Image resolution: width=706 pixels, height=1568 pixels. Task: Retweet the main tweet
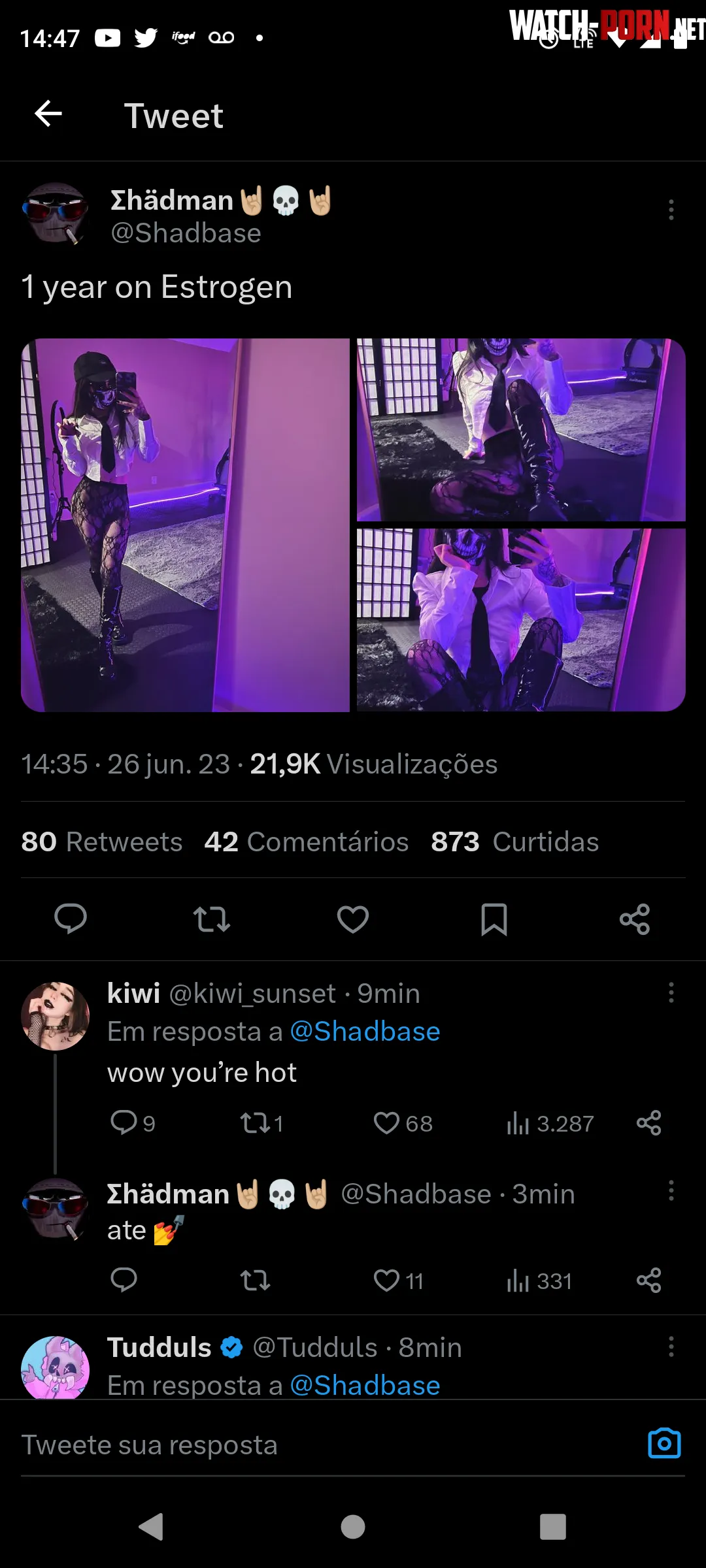pos(212,919)
